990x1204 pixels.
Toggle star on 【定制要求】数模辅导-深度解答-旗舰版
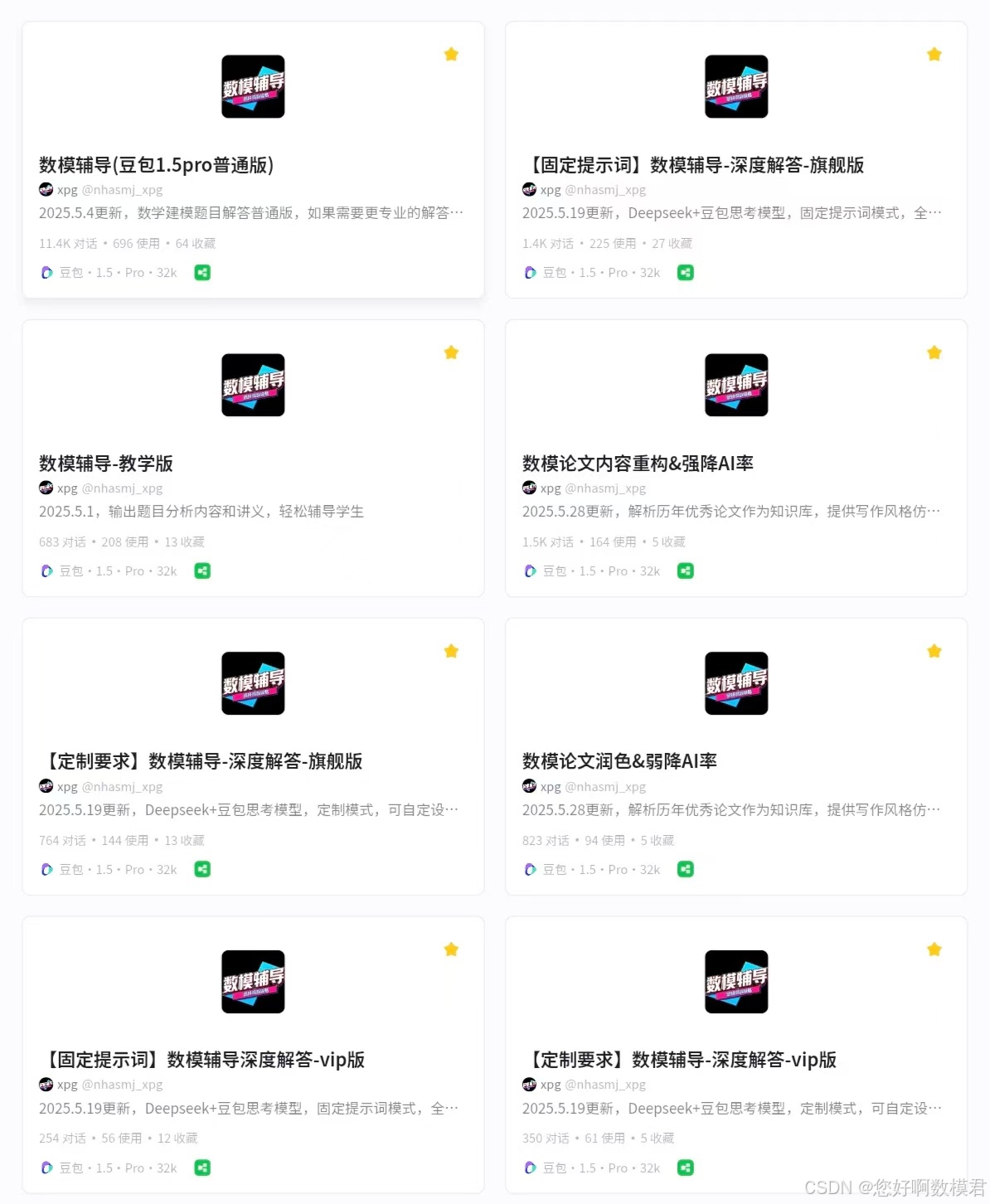[451, 652]
